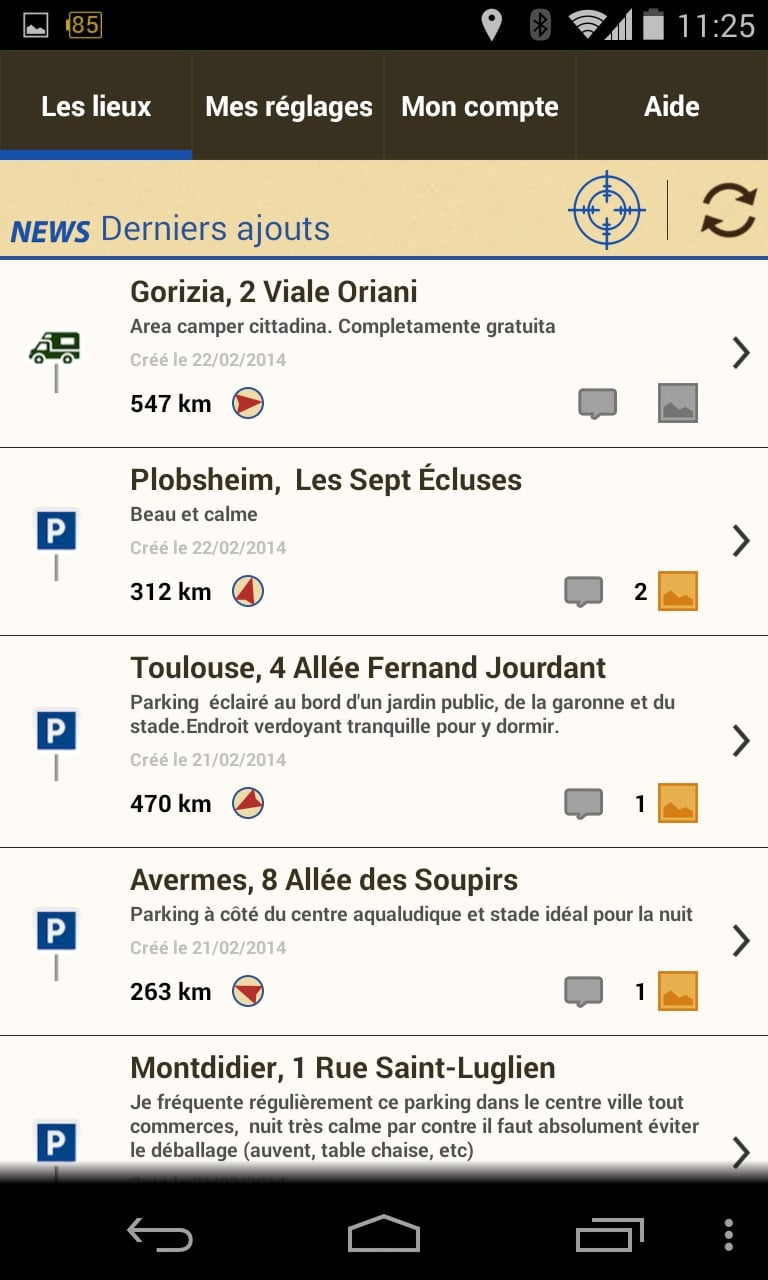Tap the system back button

coord(160,1236)
